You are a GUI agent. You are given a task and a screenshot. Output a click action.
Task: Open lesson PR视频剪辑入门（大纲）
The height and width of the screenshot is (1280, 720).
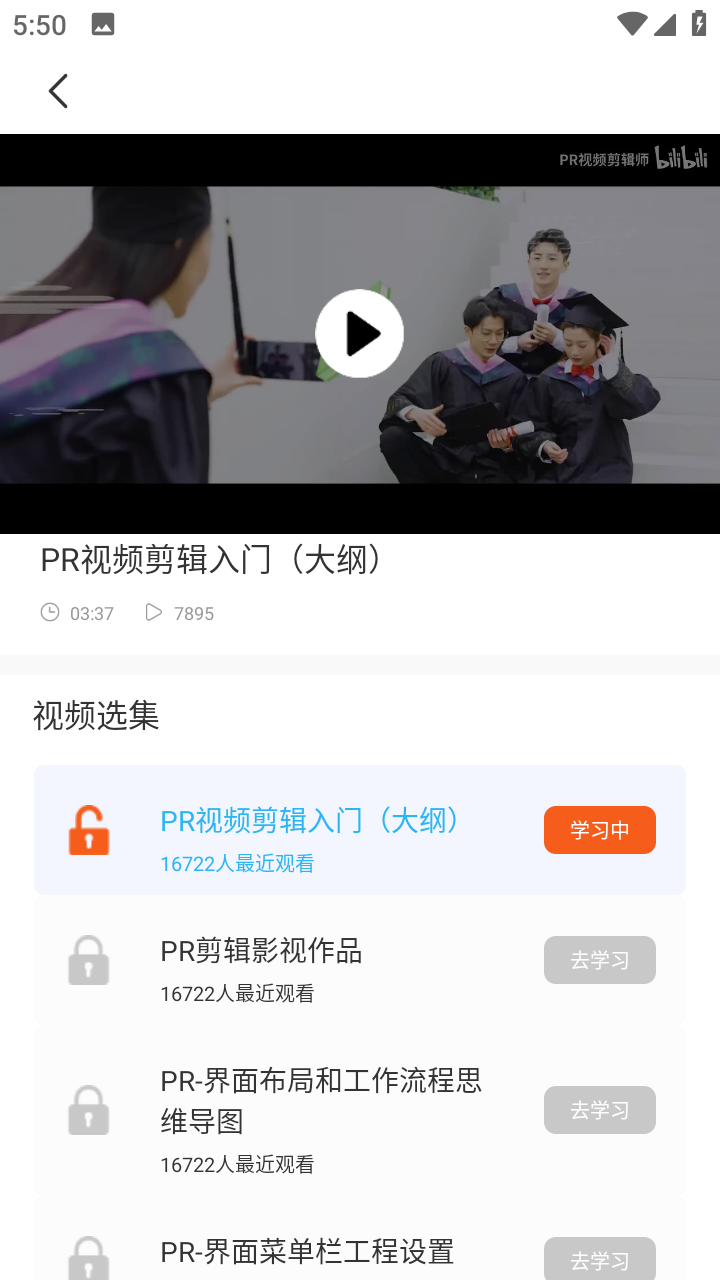pyautogui.click(x=310, y=821)
